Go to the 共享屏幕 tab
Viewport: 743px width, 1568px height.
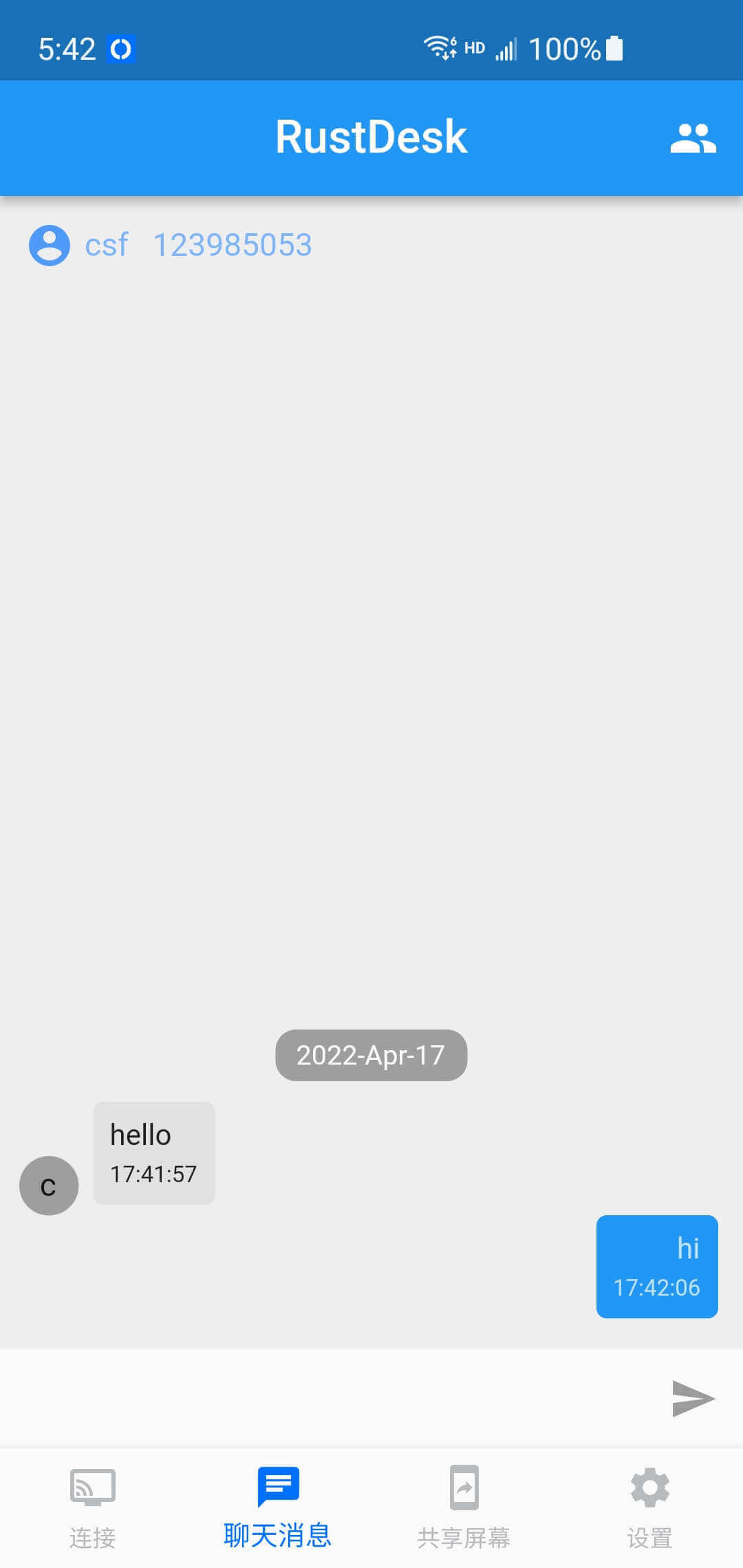[x=464, y=1507]
